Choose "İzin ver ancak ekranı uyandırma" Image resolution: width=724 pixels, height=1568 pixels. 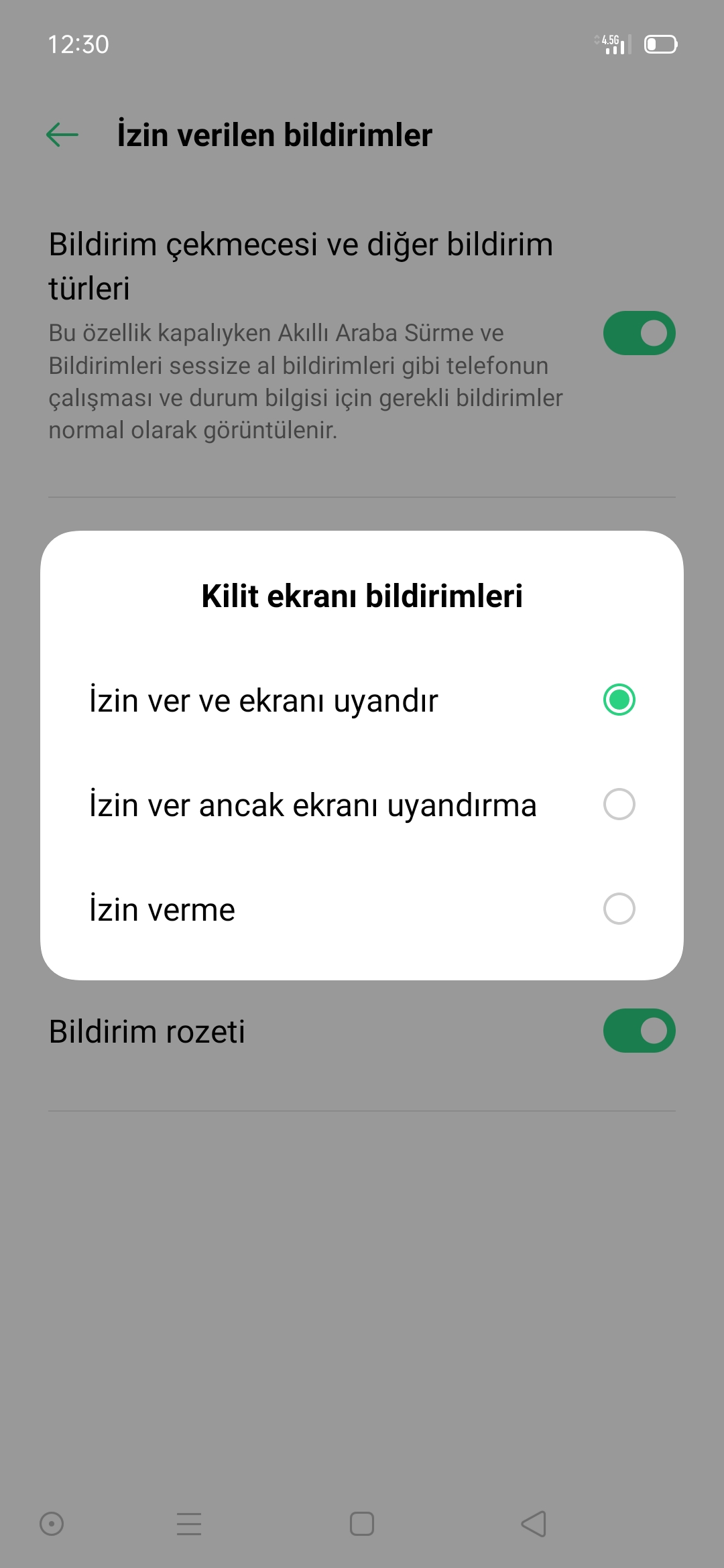coord(362,805)
